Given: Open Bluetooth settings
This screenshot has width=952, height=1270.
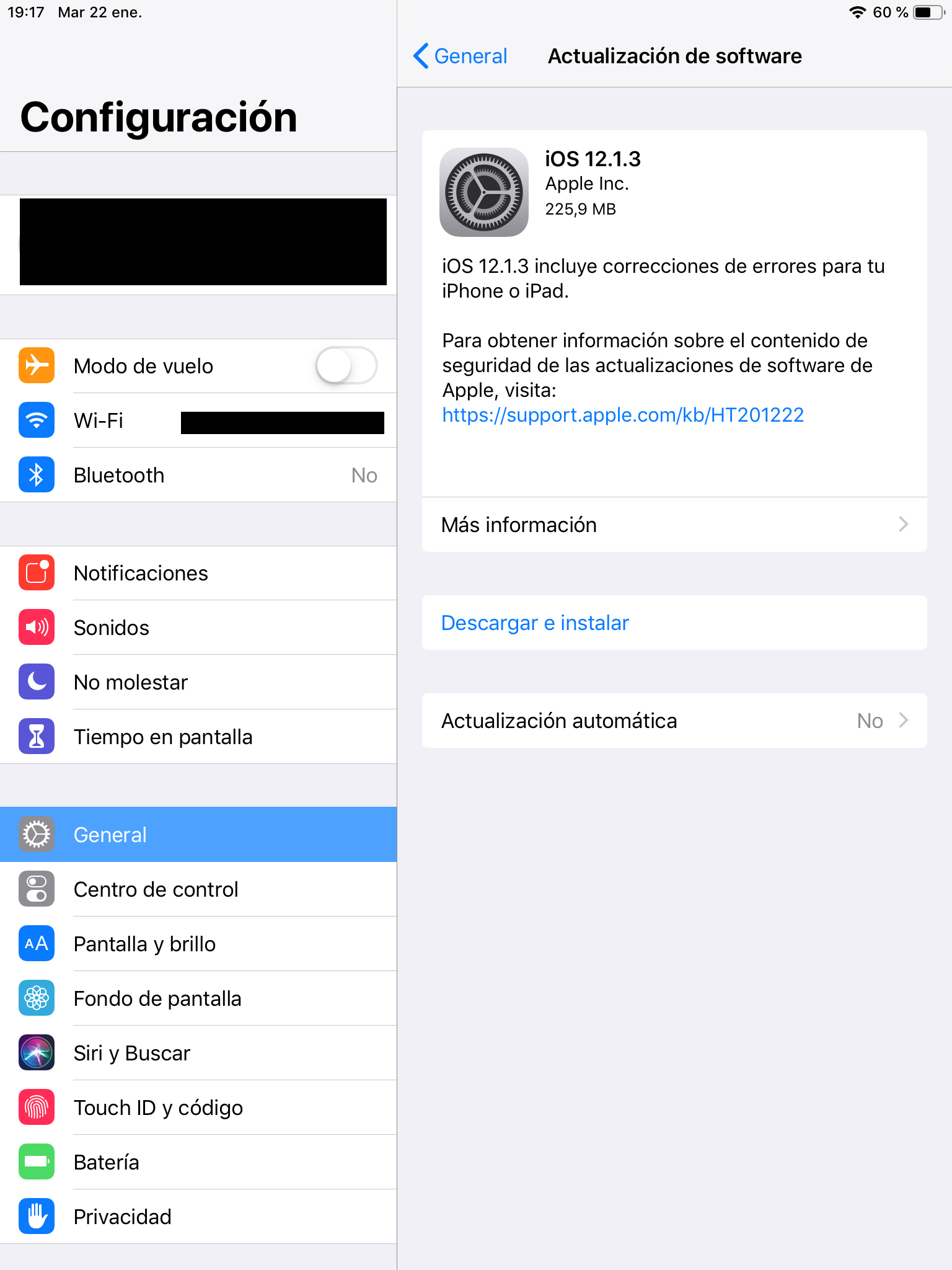Looking at the screenshot, I should click(198, 476).
